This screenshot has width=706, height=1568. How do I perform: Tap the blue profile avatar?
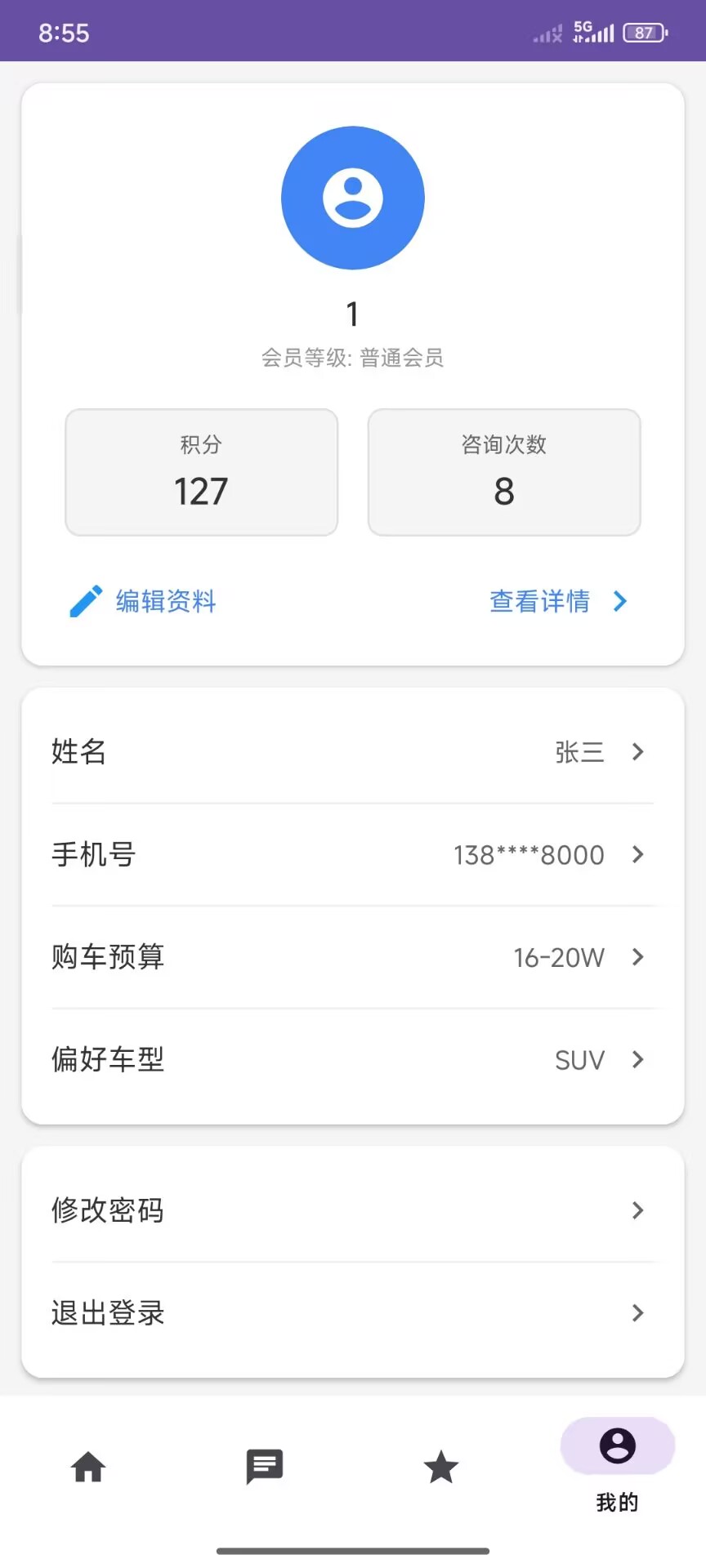pos(353,198)
